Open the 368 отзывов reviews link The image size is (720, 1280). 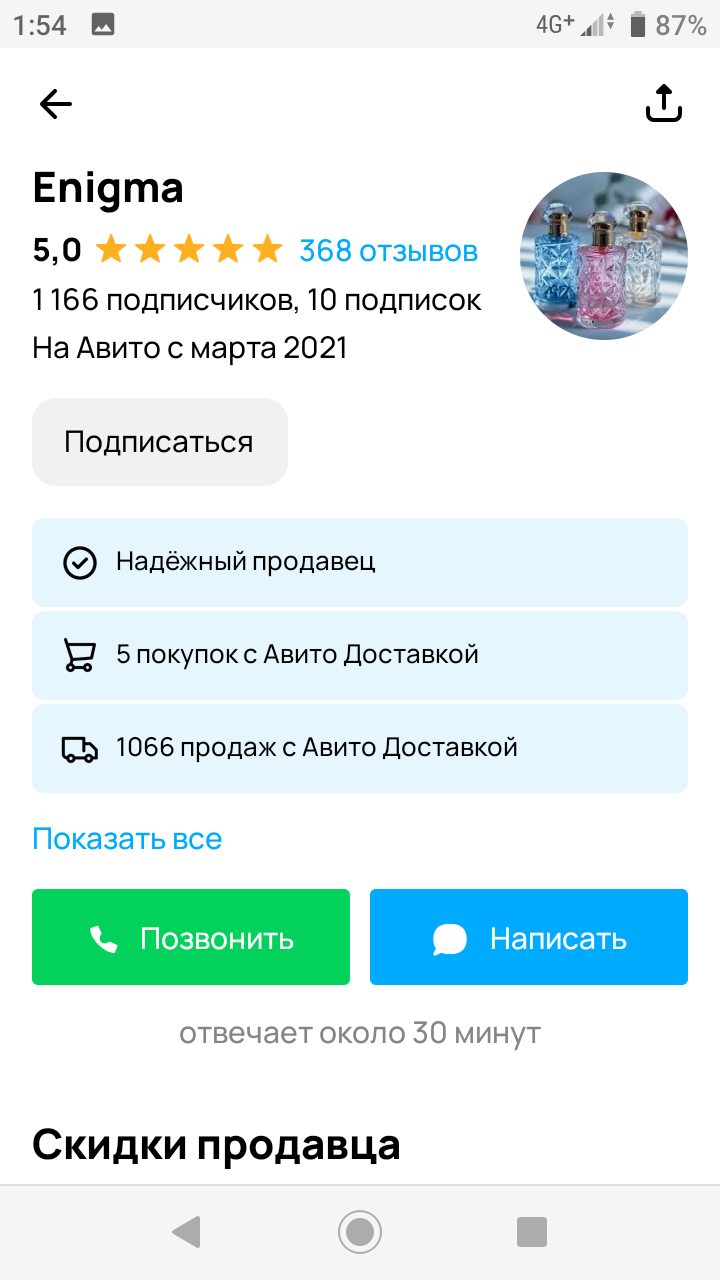(x=388, y=251)
